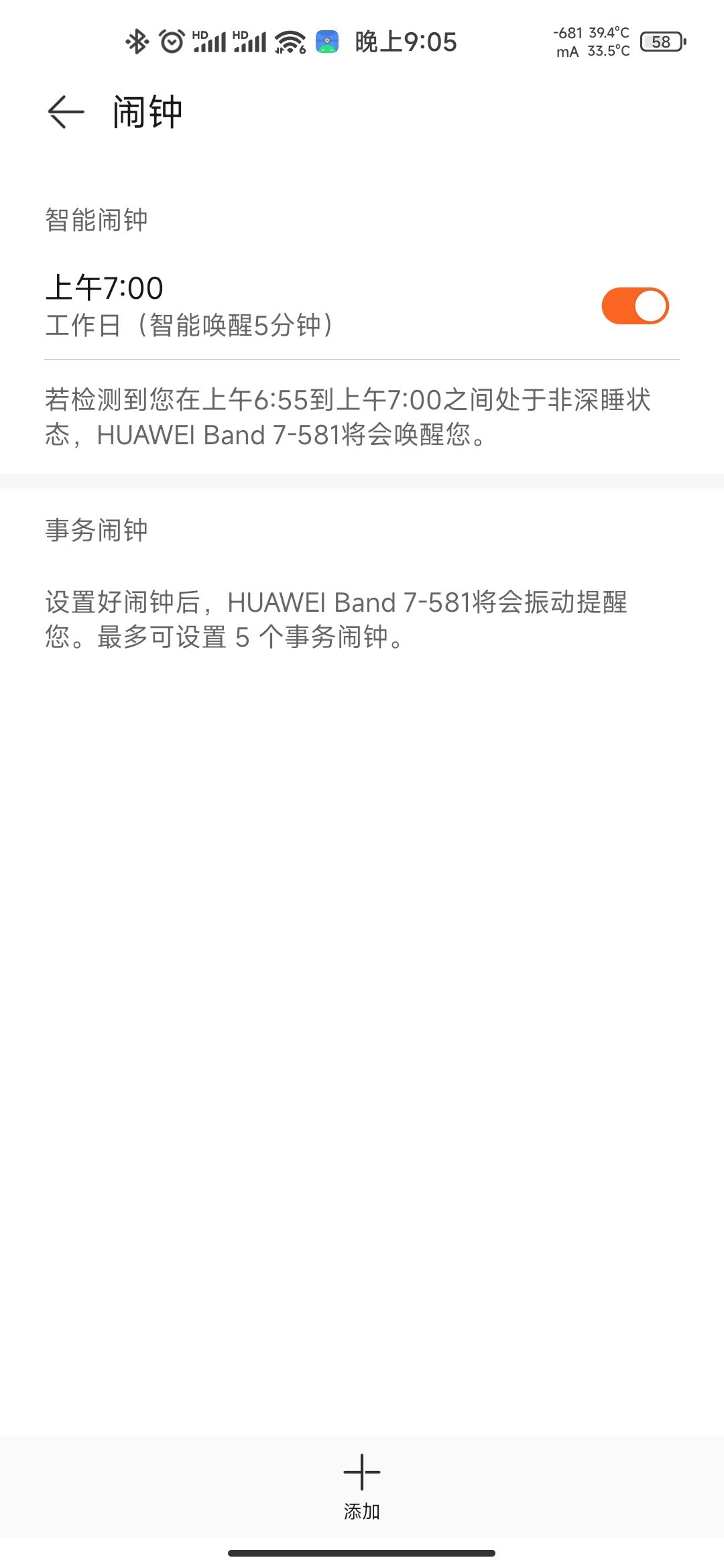Go back from the 闹钟 screen
This screenshot has height=1568, width=724.
click(66, 111)
